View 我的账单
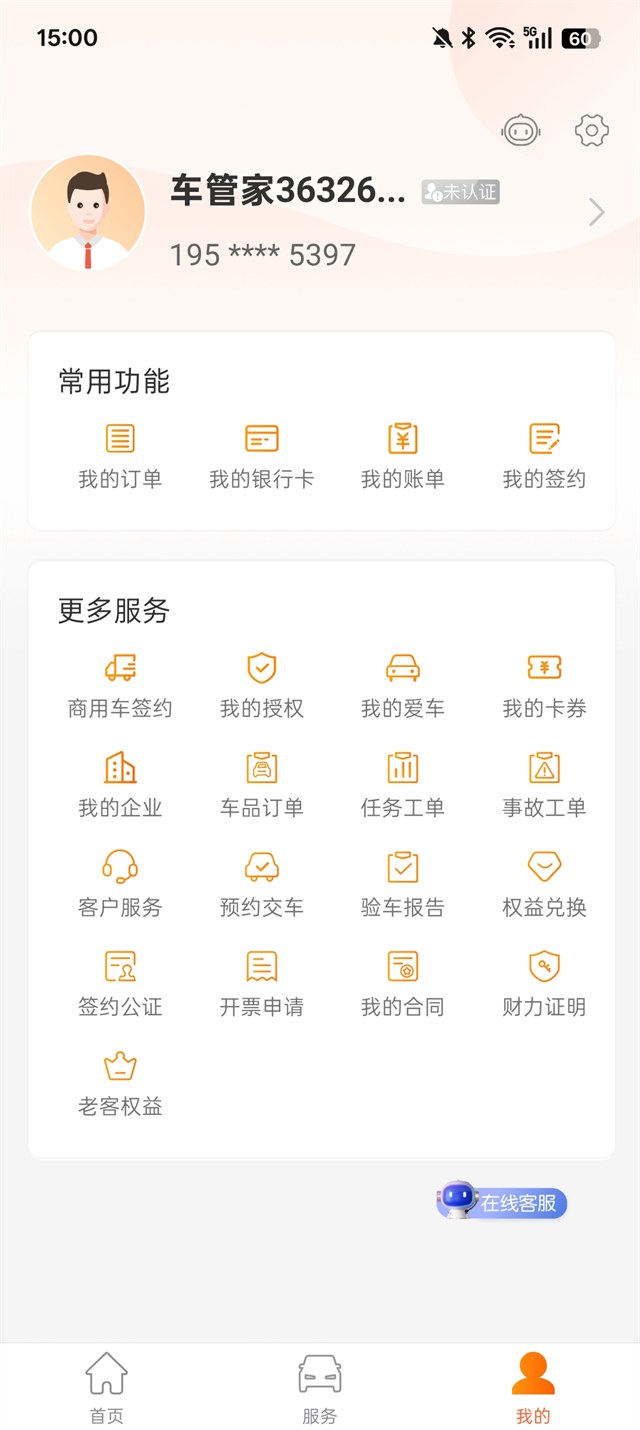 tap(402, 455)
